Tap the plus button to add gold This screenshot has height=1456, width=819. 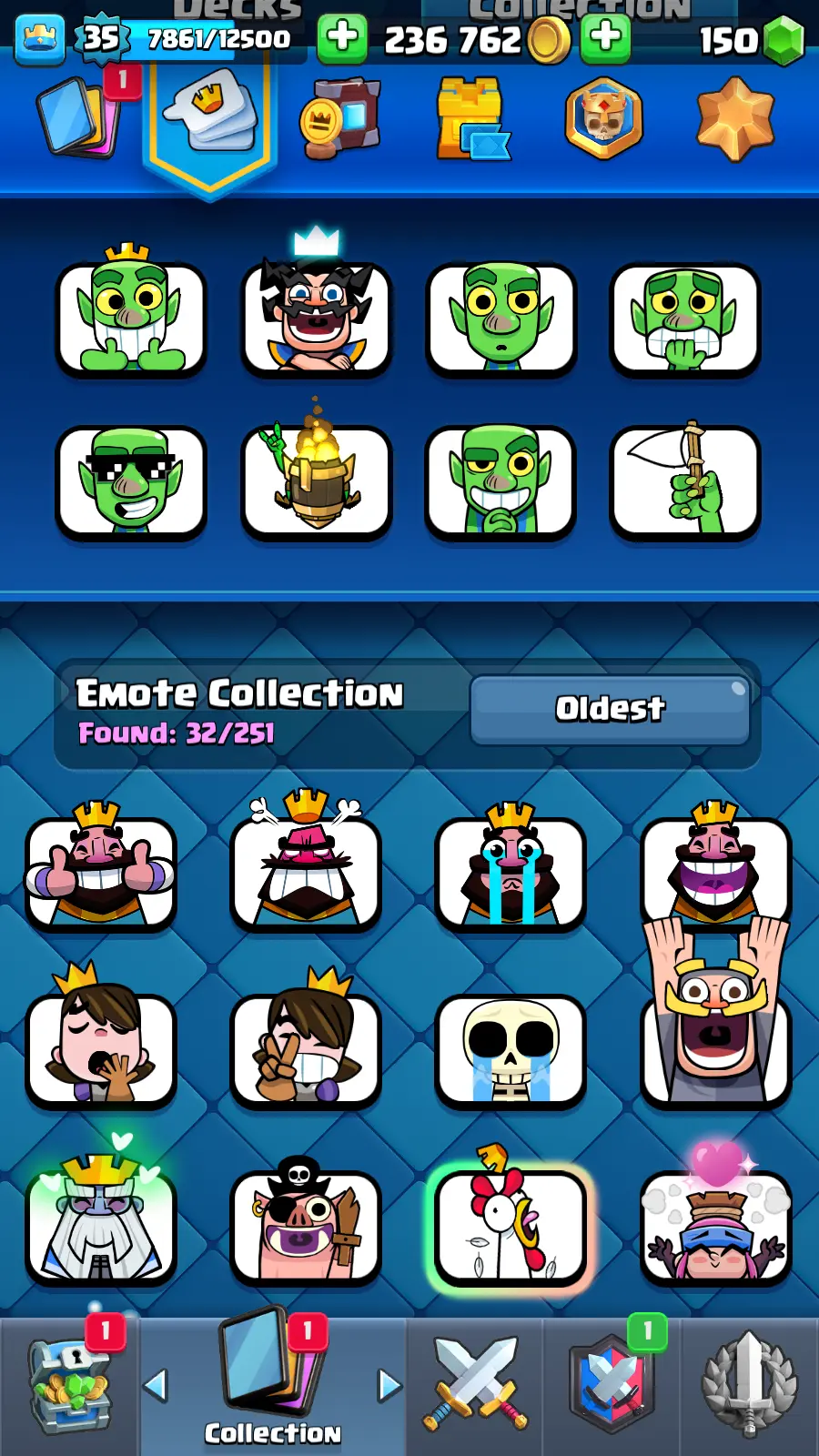click(605, 38)
